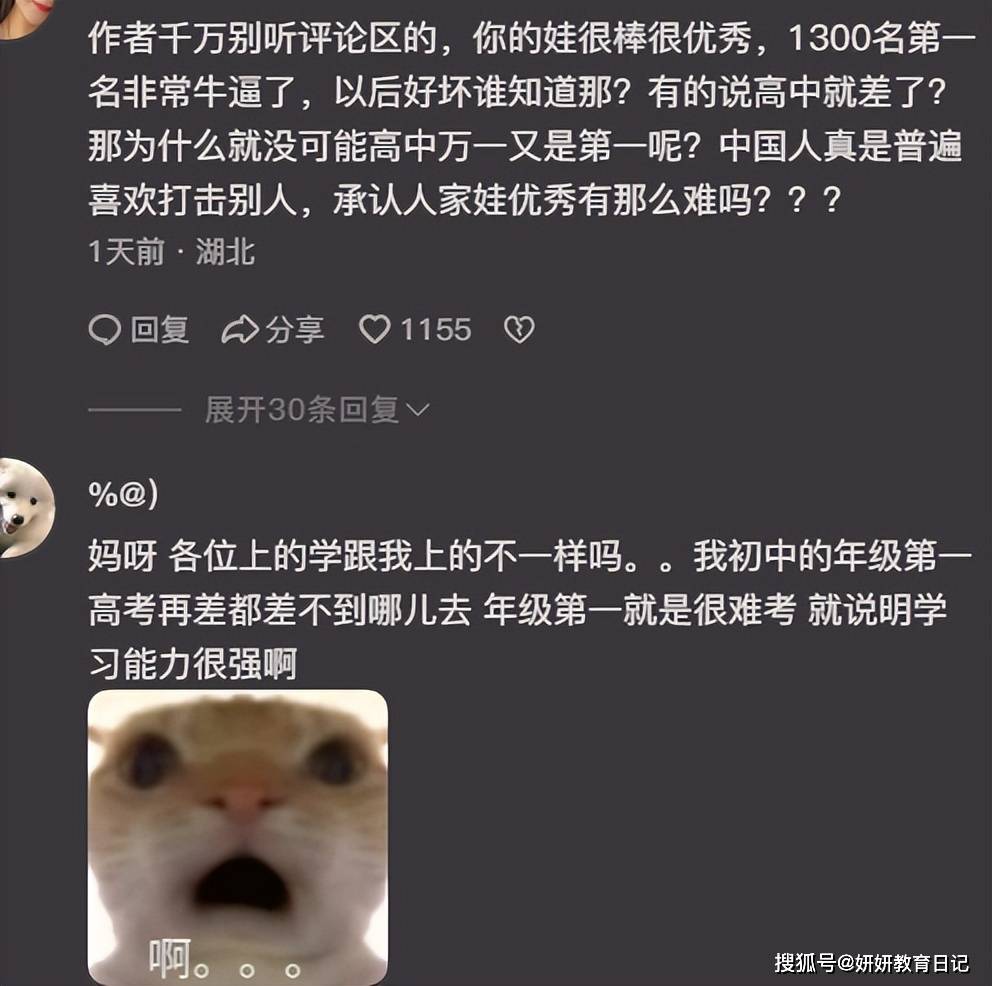Dislike the comment with broken heart icon
The image size is (992, 986).
tap(518, 330)
